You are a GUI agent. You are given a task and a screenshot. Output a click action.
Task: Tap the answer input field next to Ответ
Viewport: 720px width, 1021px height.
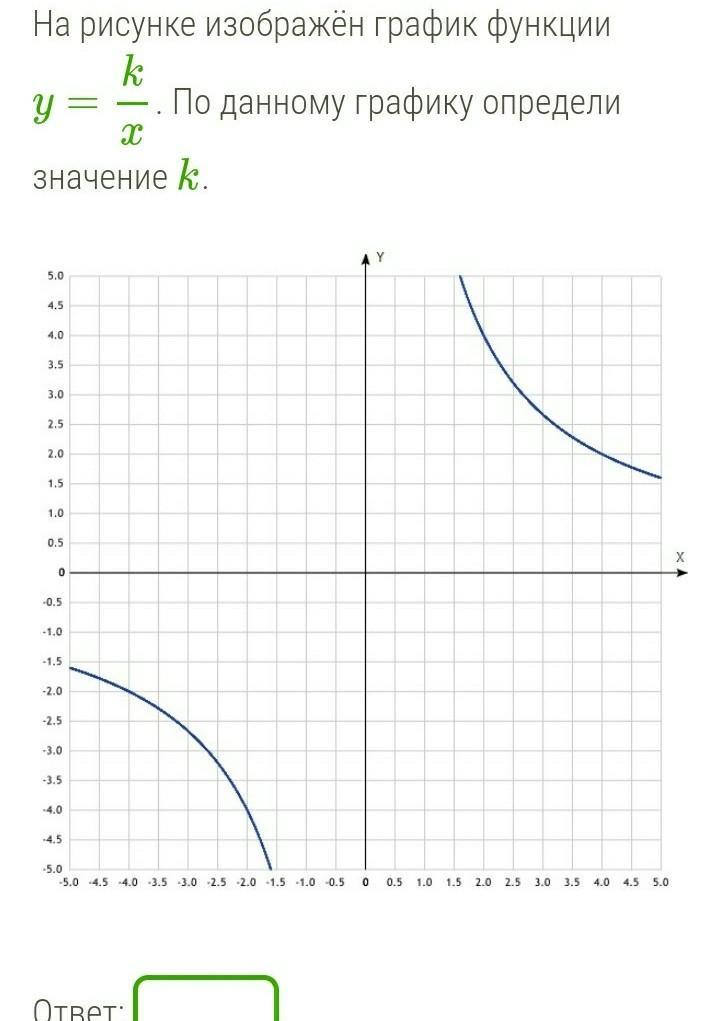[206, 1002]
